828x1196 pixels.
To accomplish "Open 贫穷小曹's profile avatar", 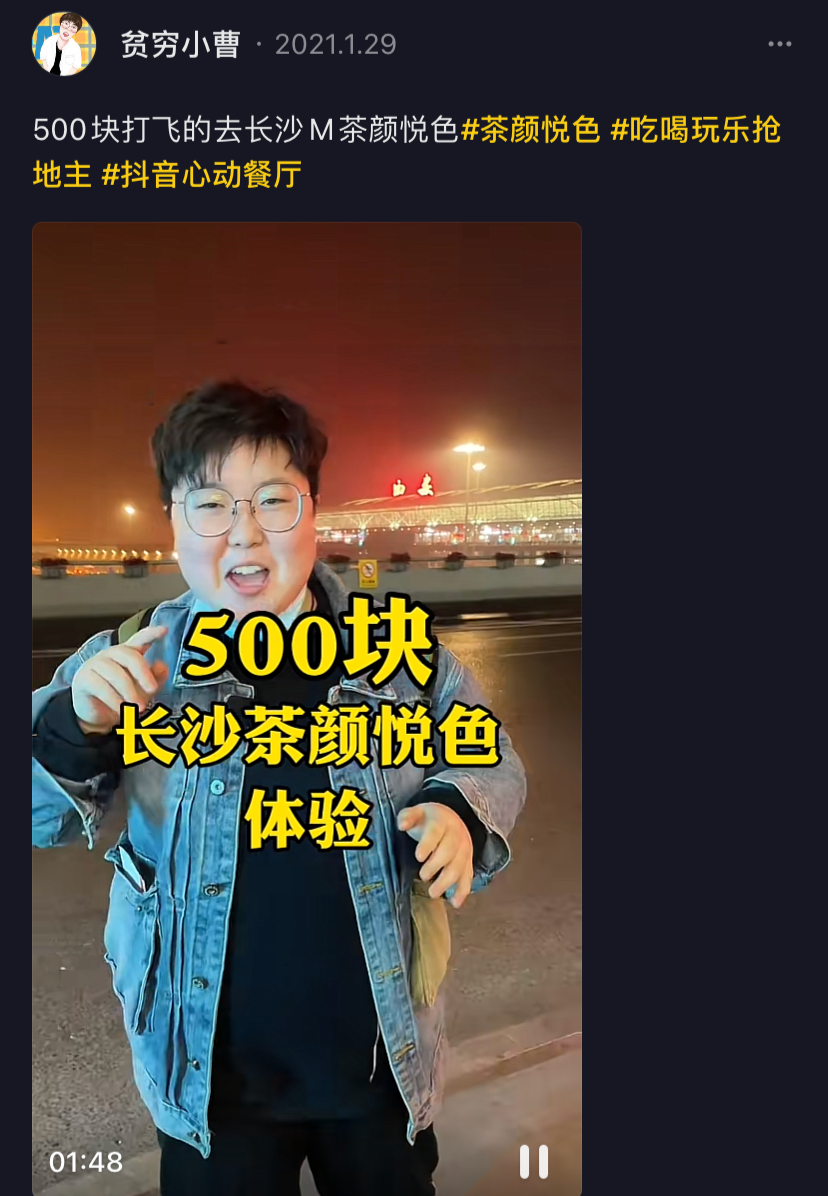I will click(64, 44).
